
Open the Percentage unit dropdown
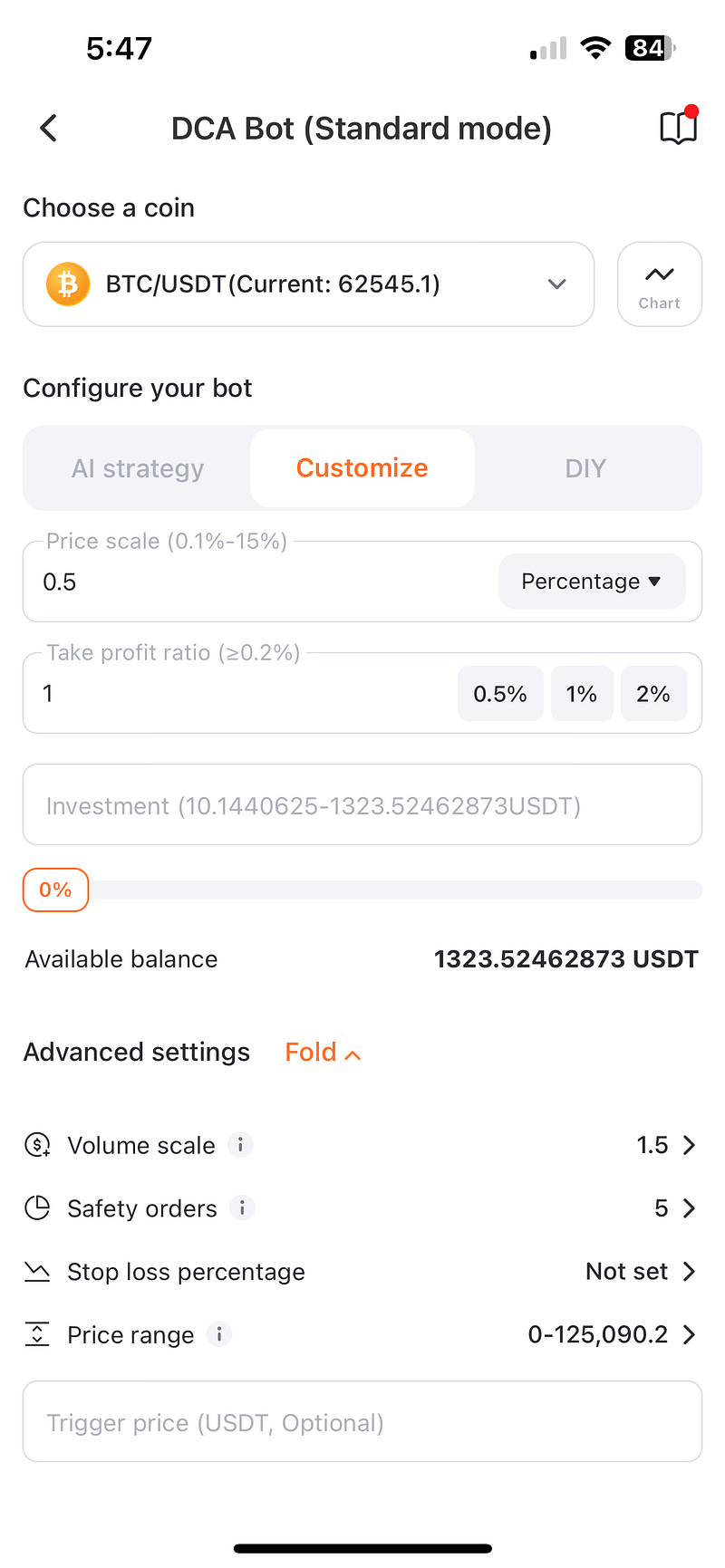tap(591, 582)
